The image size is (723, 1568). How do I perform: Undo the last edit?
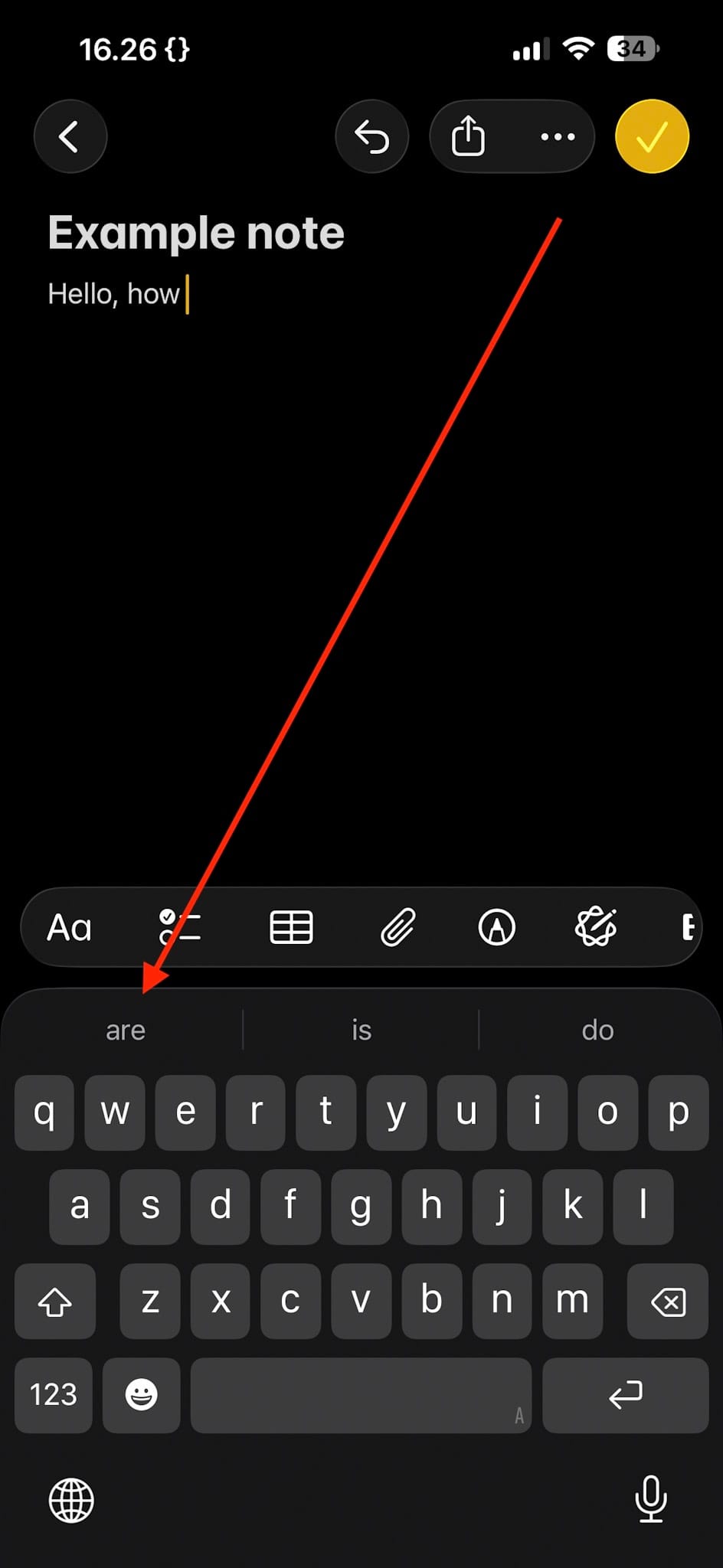pyautogui.click(x=372, y=137)
